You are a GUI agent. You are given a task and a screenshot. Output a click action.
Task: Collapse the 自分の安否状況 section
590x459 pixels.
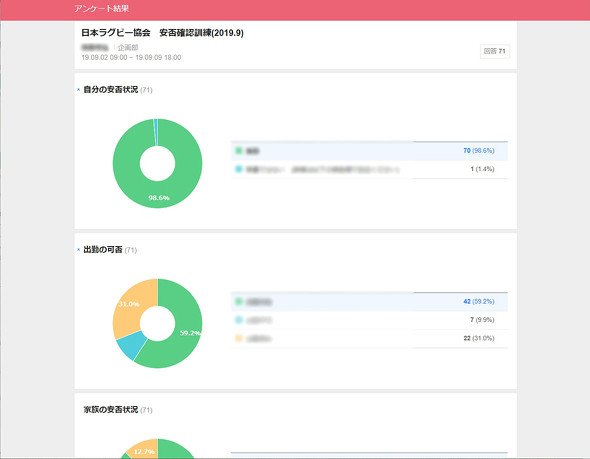pyautogui.click(x=78, y=90)
